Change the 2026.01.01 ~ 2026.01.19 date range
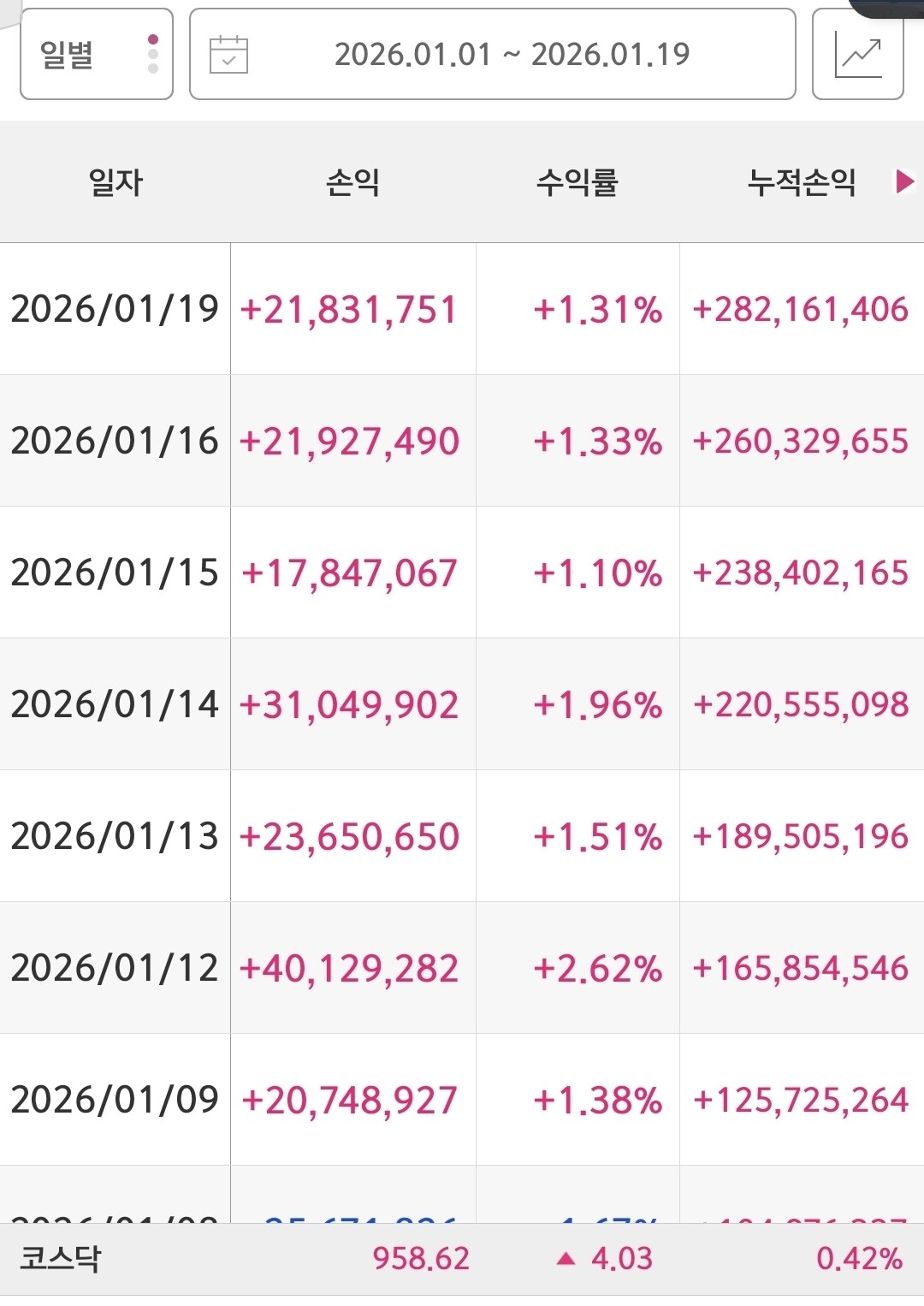 (x=492, y=55)
